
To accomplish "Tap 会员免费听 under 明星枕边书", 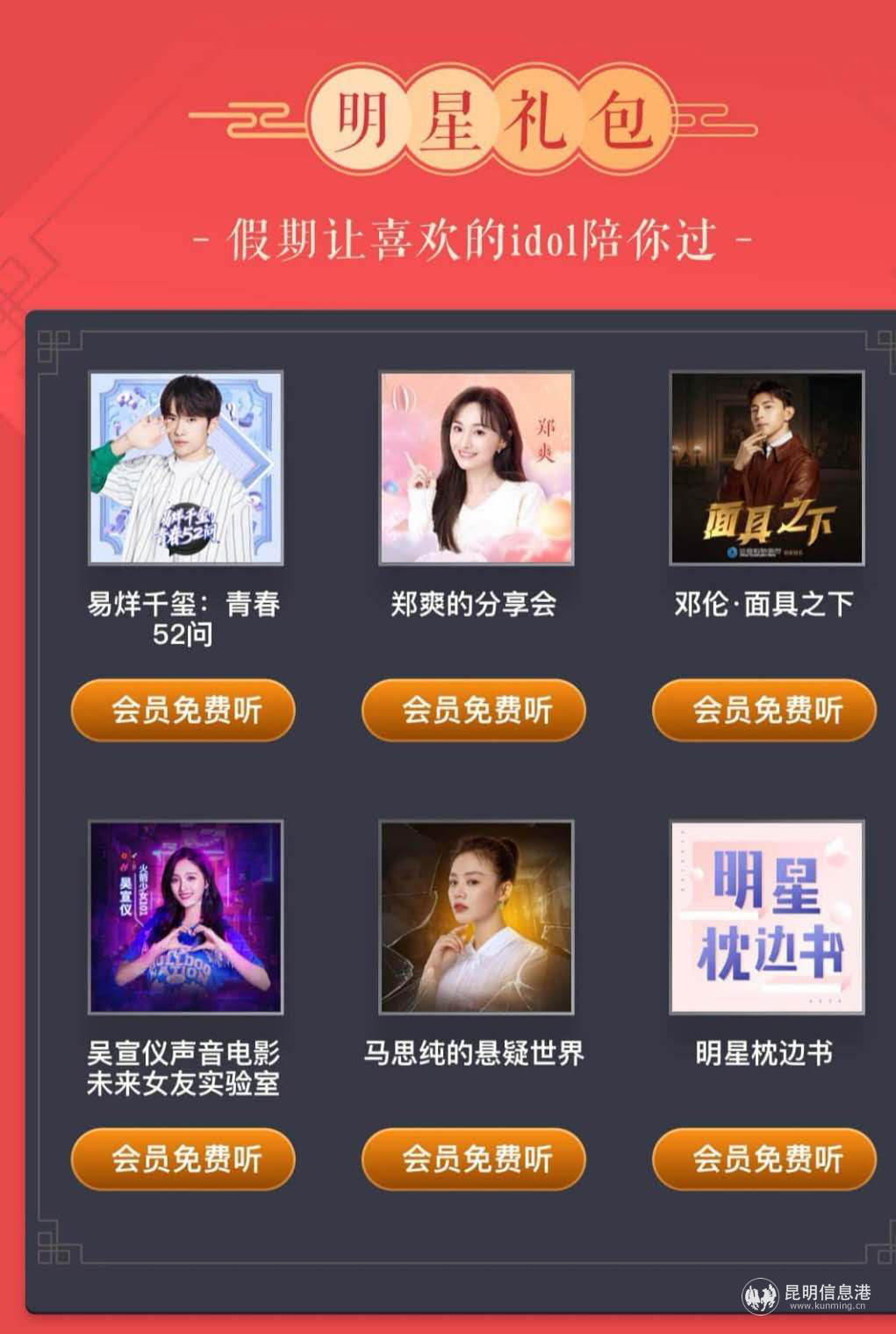I will pyautogui.click(x=764, y=1159).
